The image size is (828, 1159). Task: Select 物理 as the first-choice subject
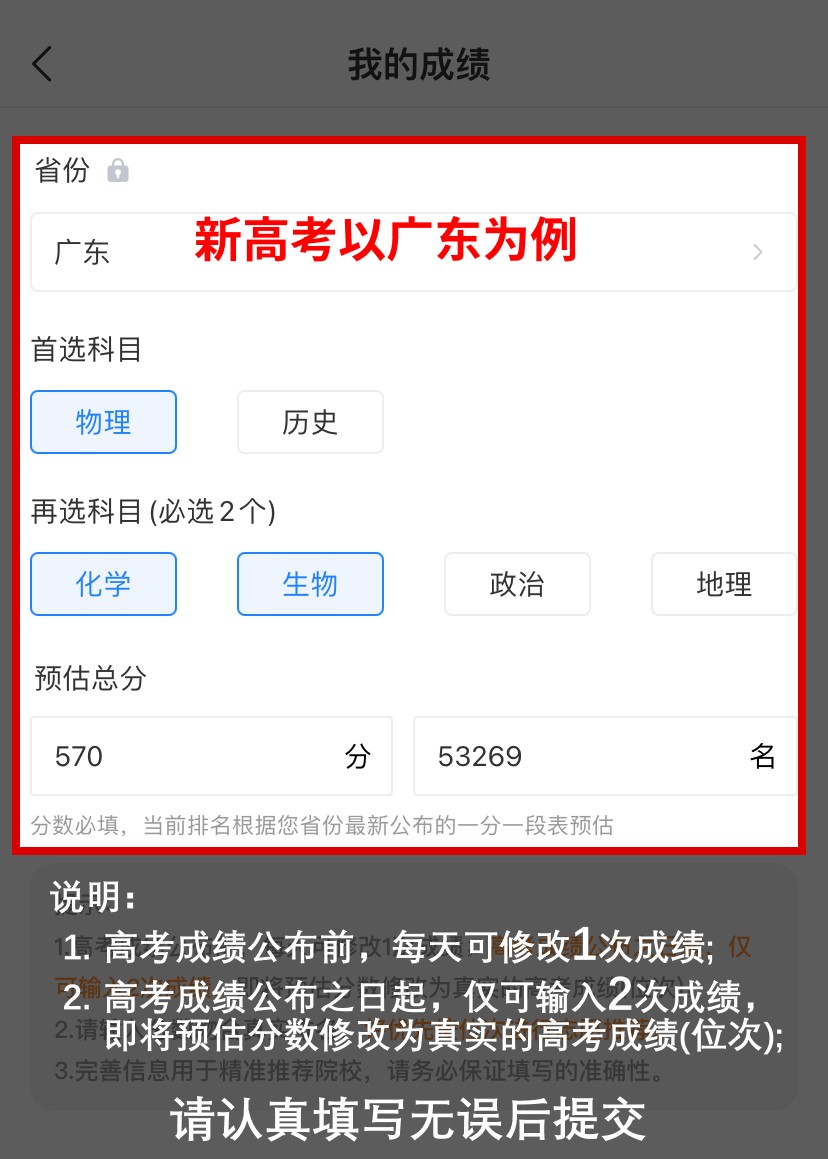point(104,422)
